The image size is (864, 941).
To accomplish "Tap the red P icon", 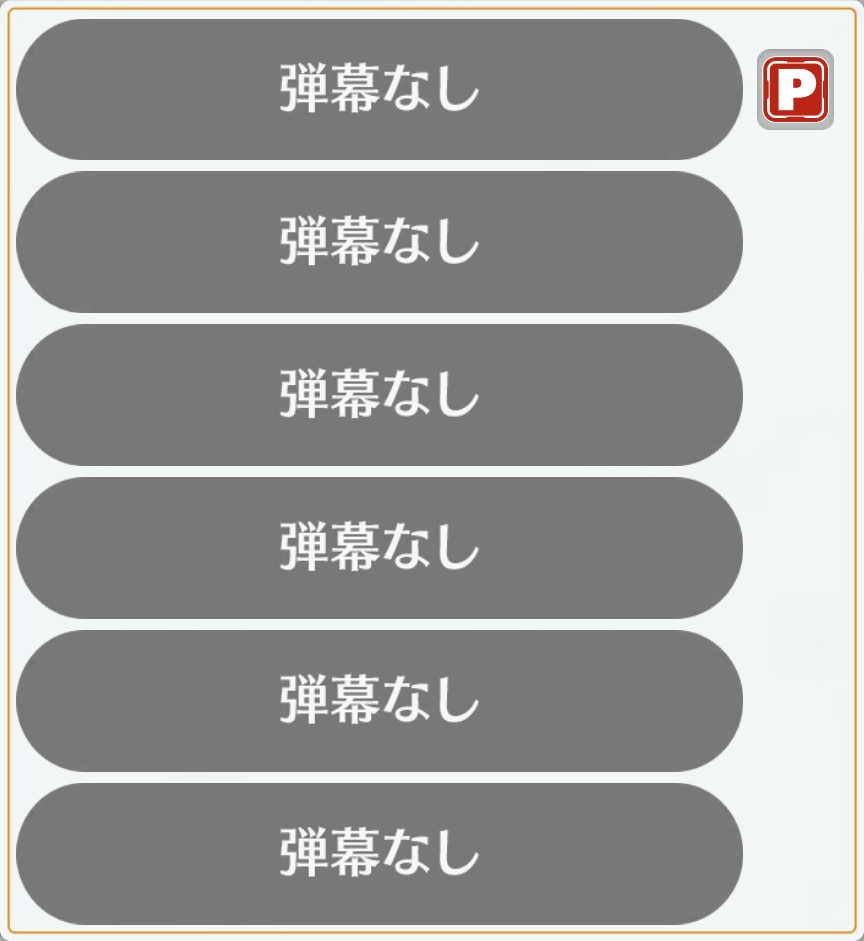I will click(x=795, y=89).
